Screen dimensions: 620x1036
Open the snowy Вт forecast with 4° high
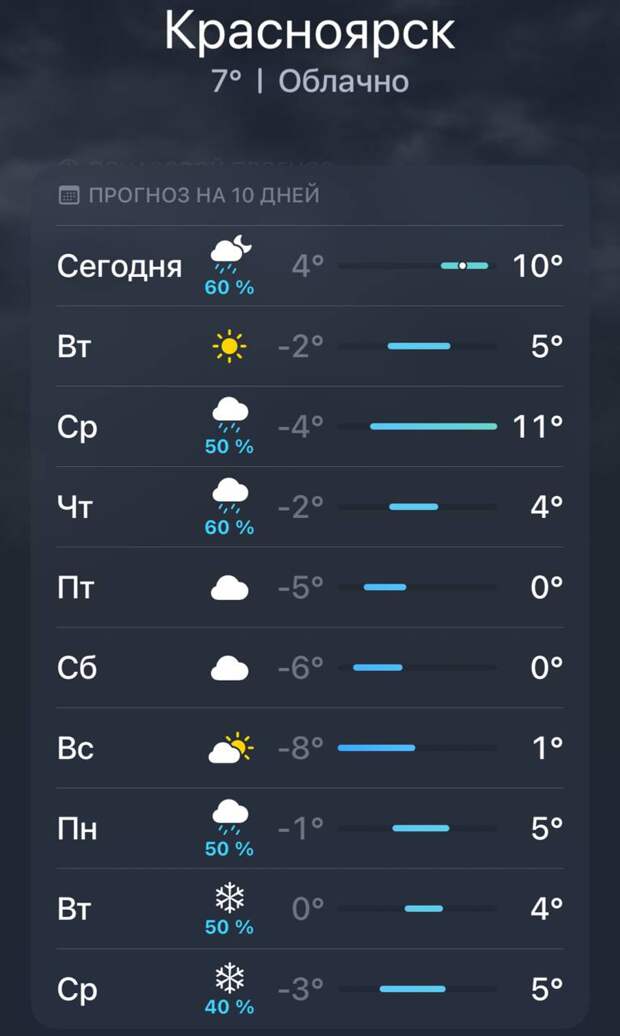[310, 908]
